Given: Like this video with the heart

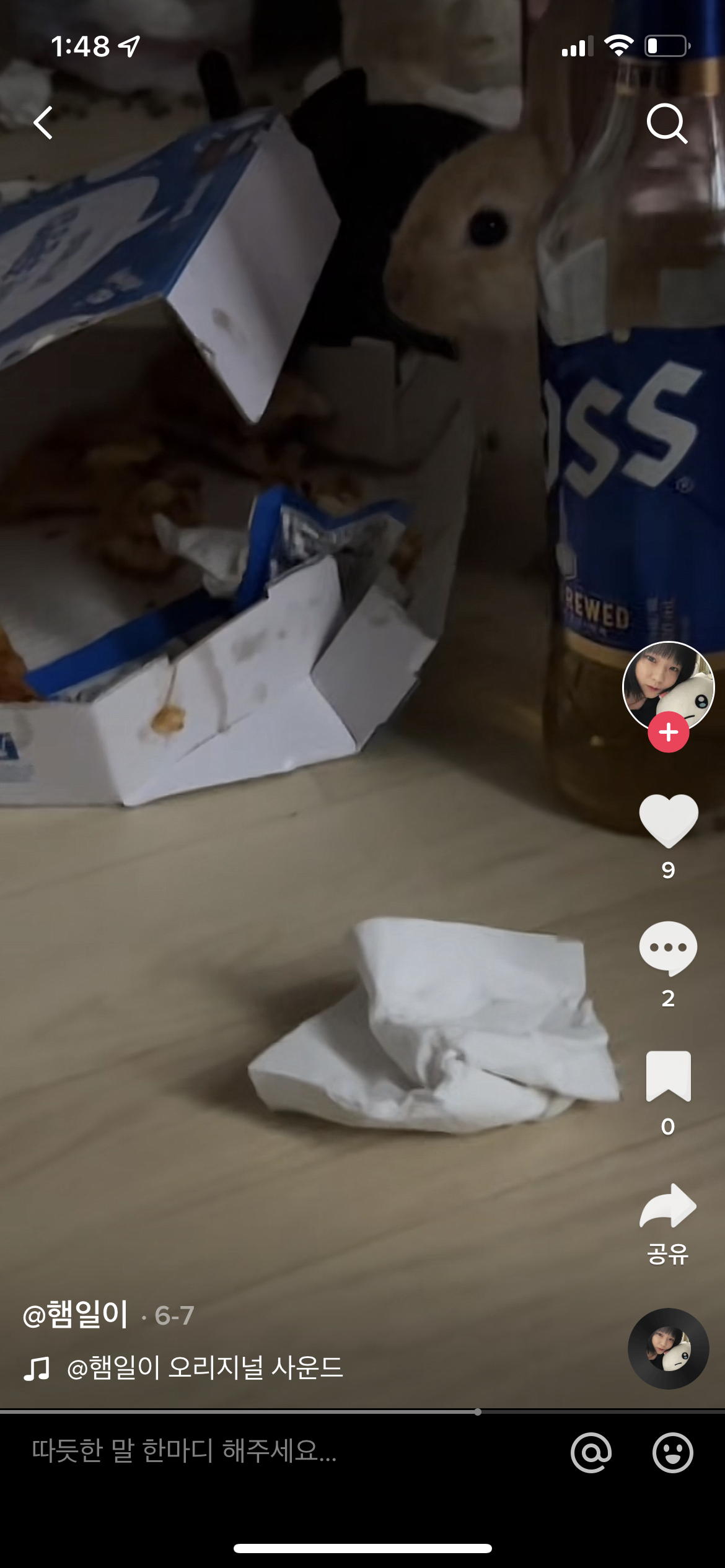Looking at the screenshot, I should coord(668,821).
